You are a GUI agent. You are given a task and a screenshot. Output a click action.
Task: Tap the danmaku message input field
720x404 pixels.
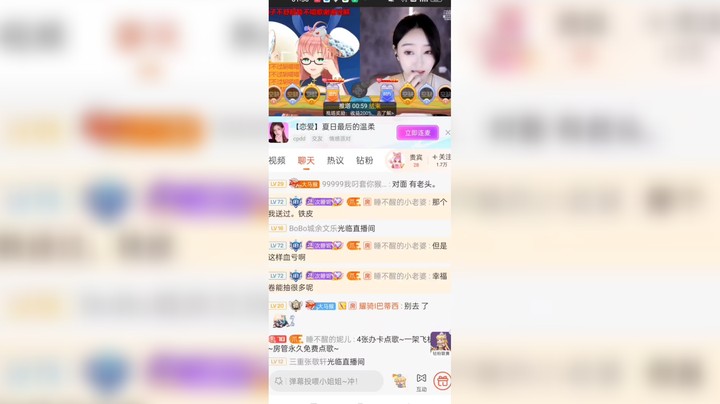[330, 381]
